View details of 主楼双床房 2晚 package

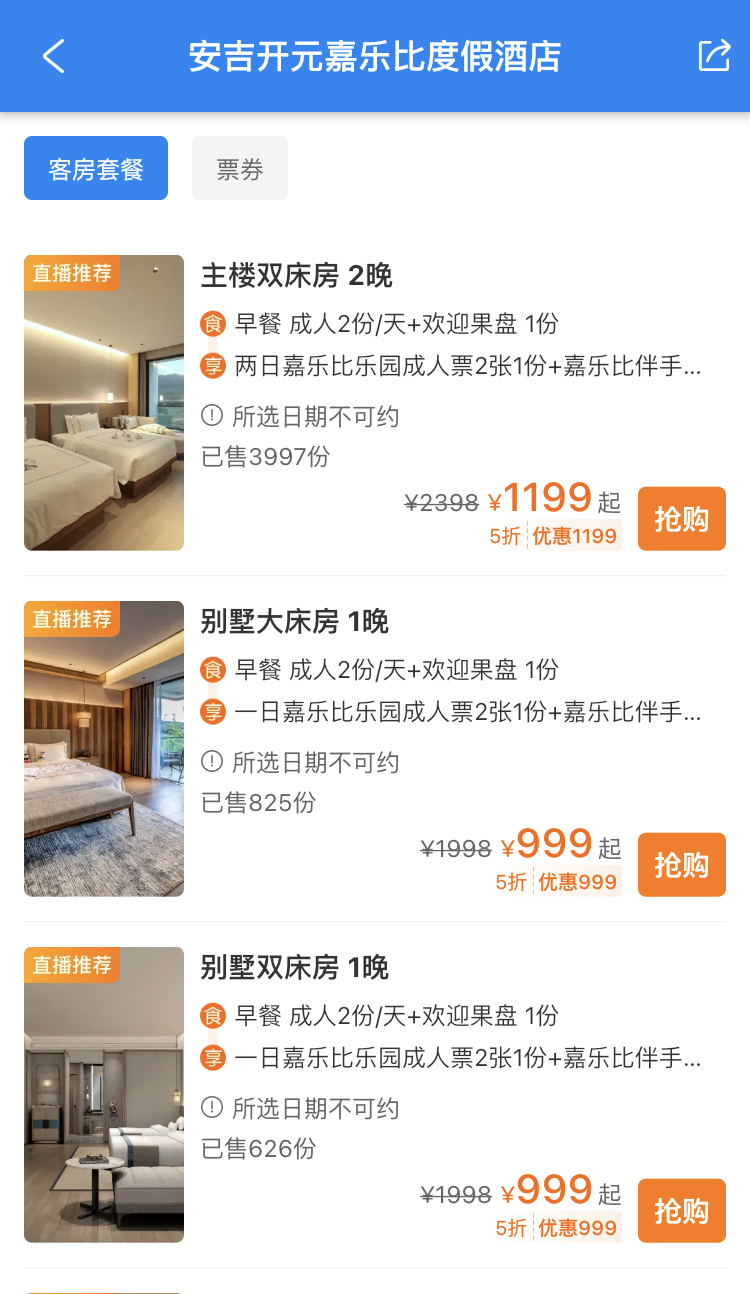pos(296,275)
